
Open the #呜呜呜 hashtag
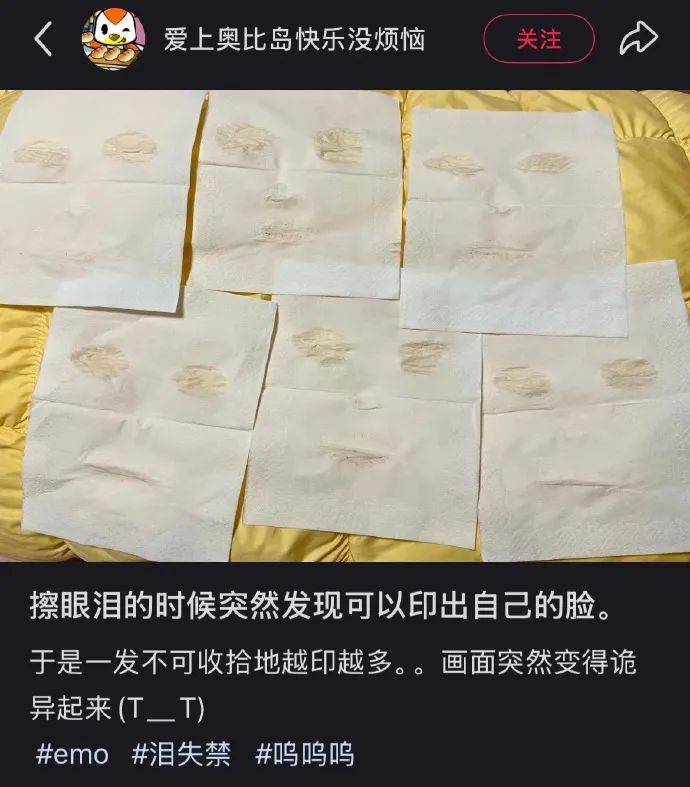[x=305, y=754]
